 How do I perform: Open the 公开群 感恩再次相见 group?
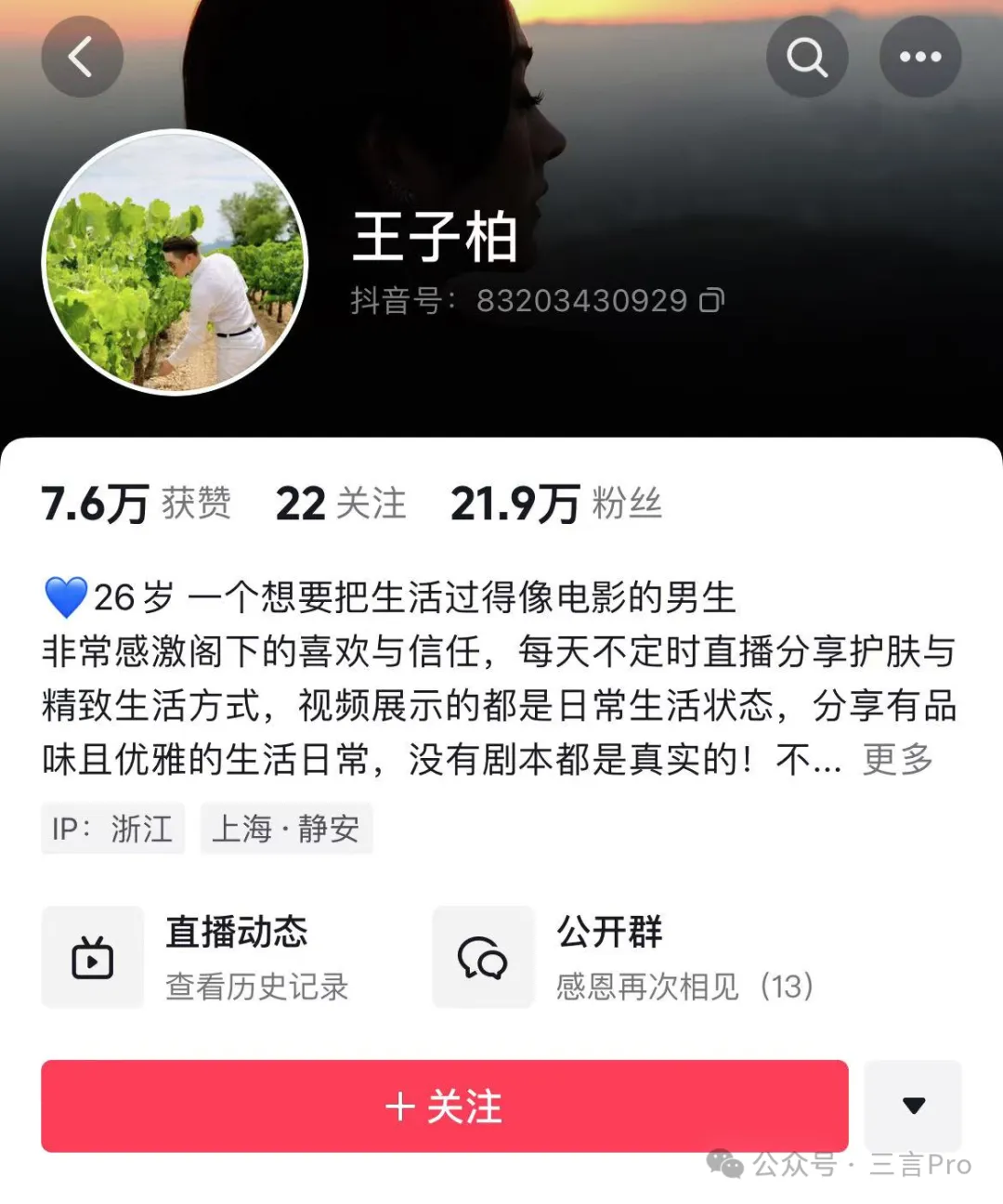tap(624, 957)
